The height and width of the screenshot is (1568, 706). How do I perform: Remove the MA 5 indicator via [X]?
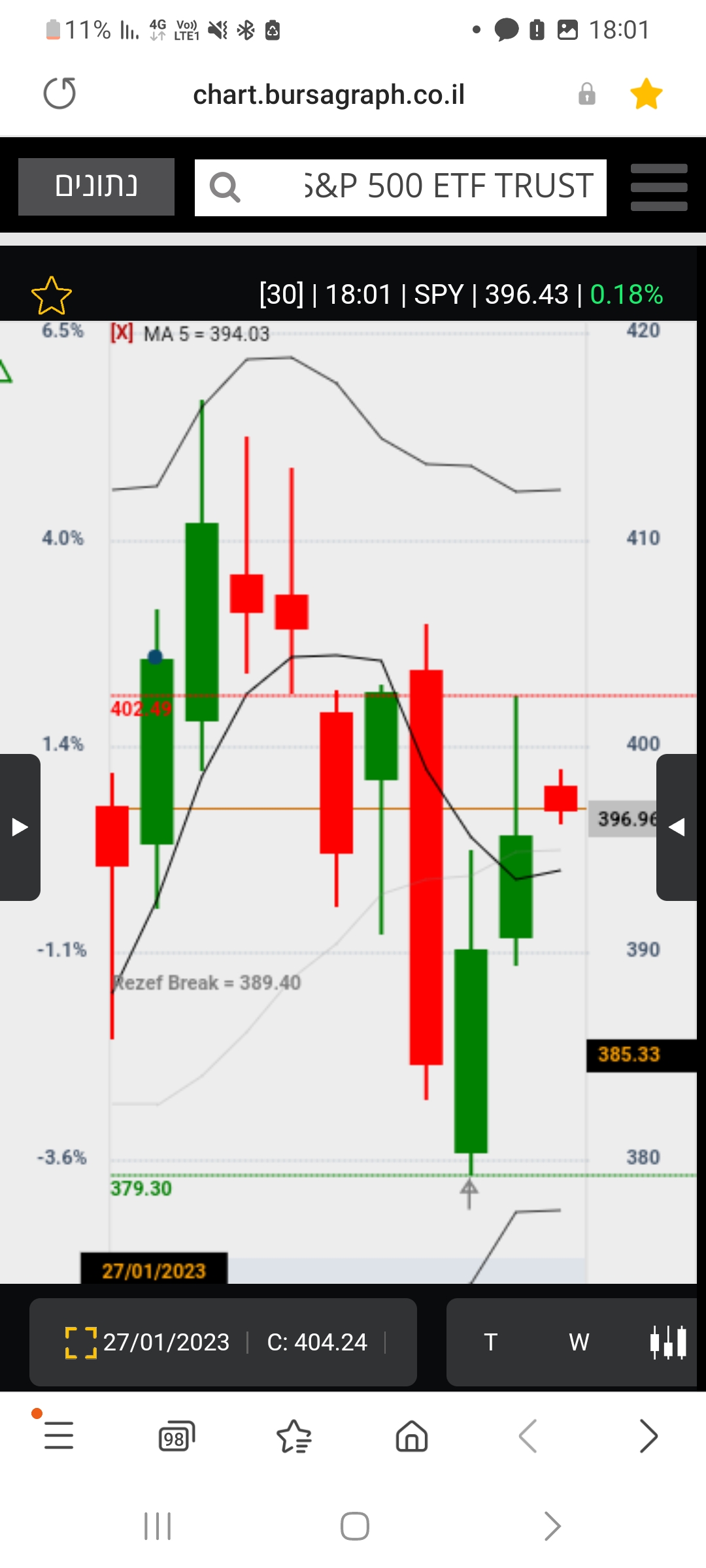[122, 333]
